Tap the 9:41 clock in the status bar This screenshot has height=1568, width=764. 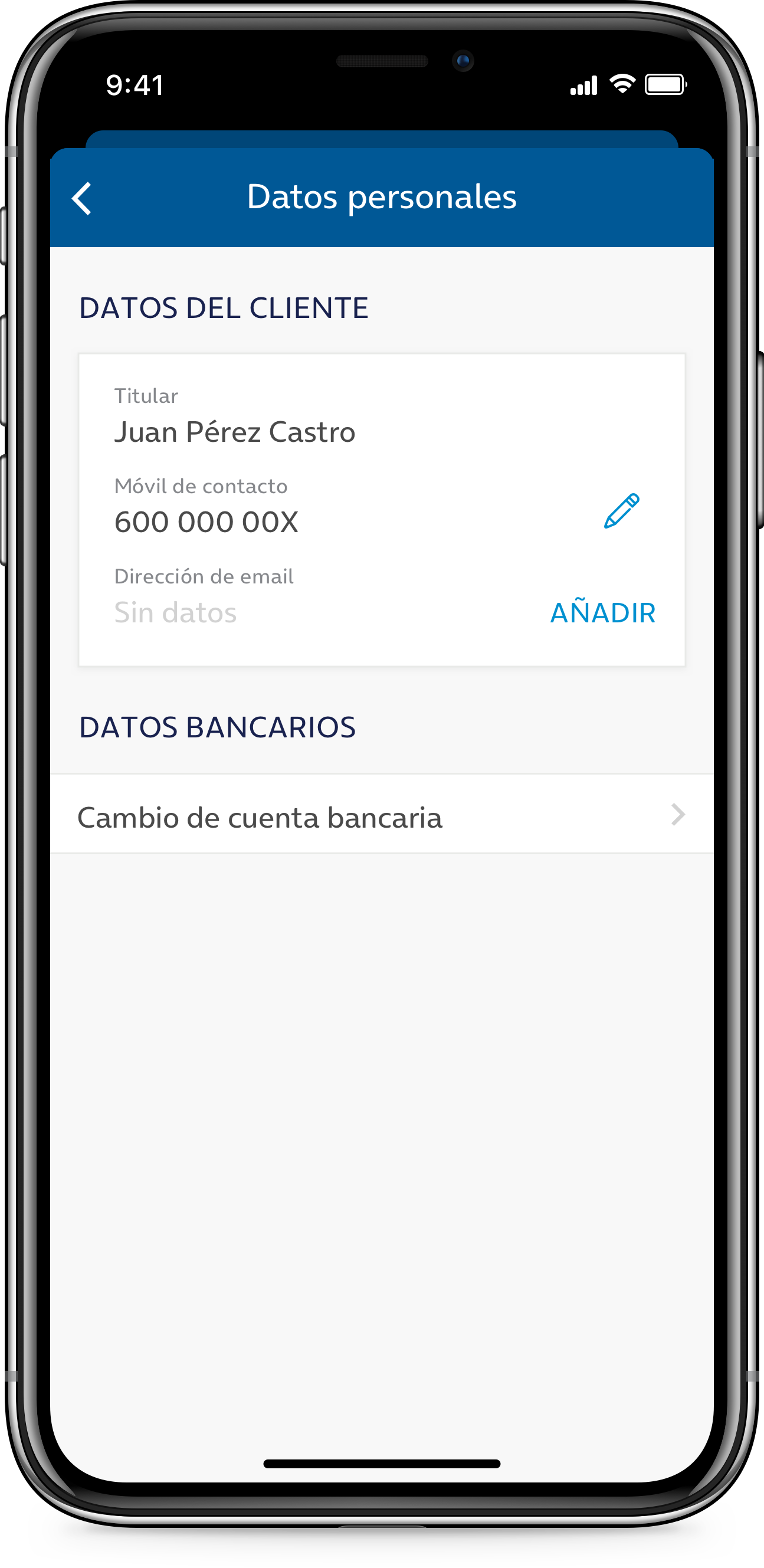[x=134, y=84]
